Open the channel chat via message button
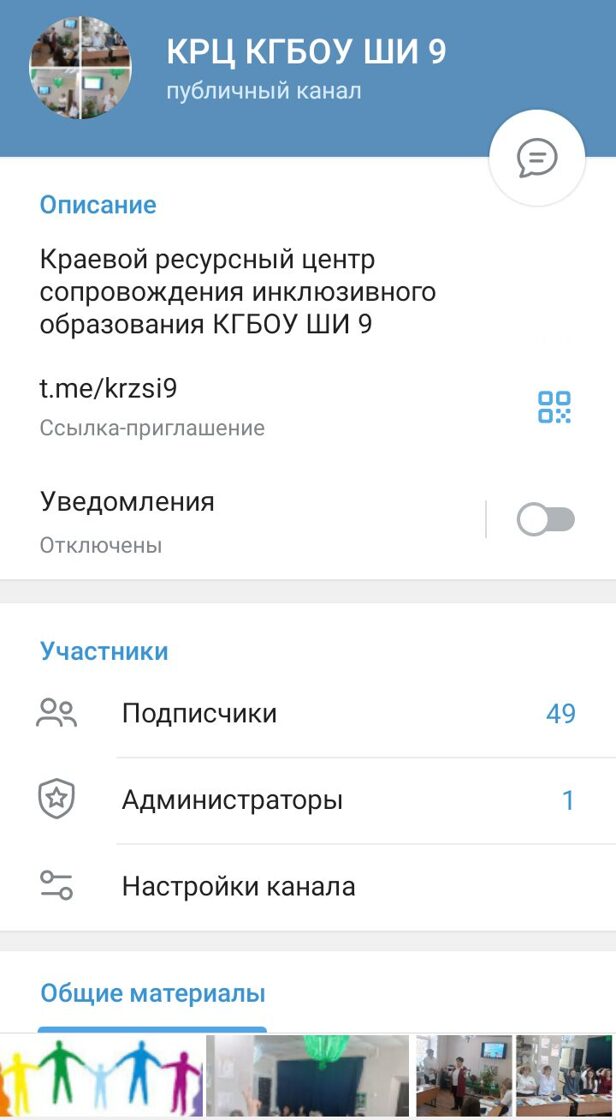 (537, 158)
